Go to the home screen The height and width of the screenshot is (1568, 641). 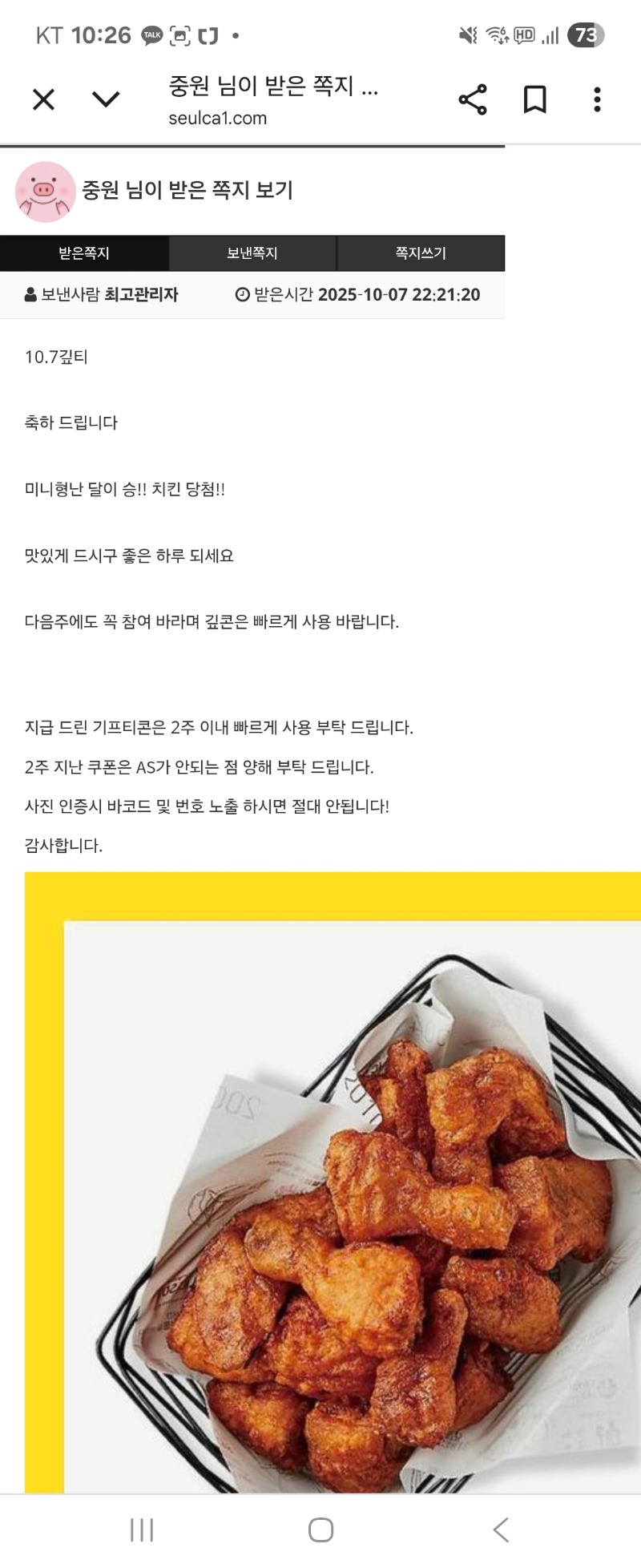(320, 1530)
